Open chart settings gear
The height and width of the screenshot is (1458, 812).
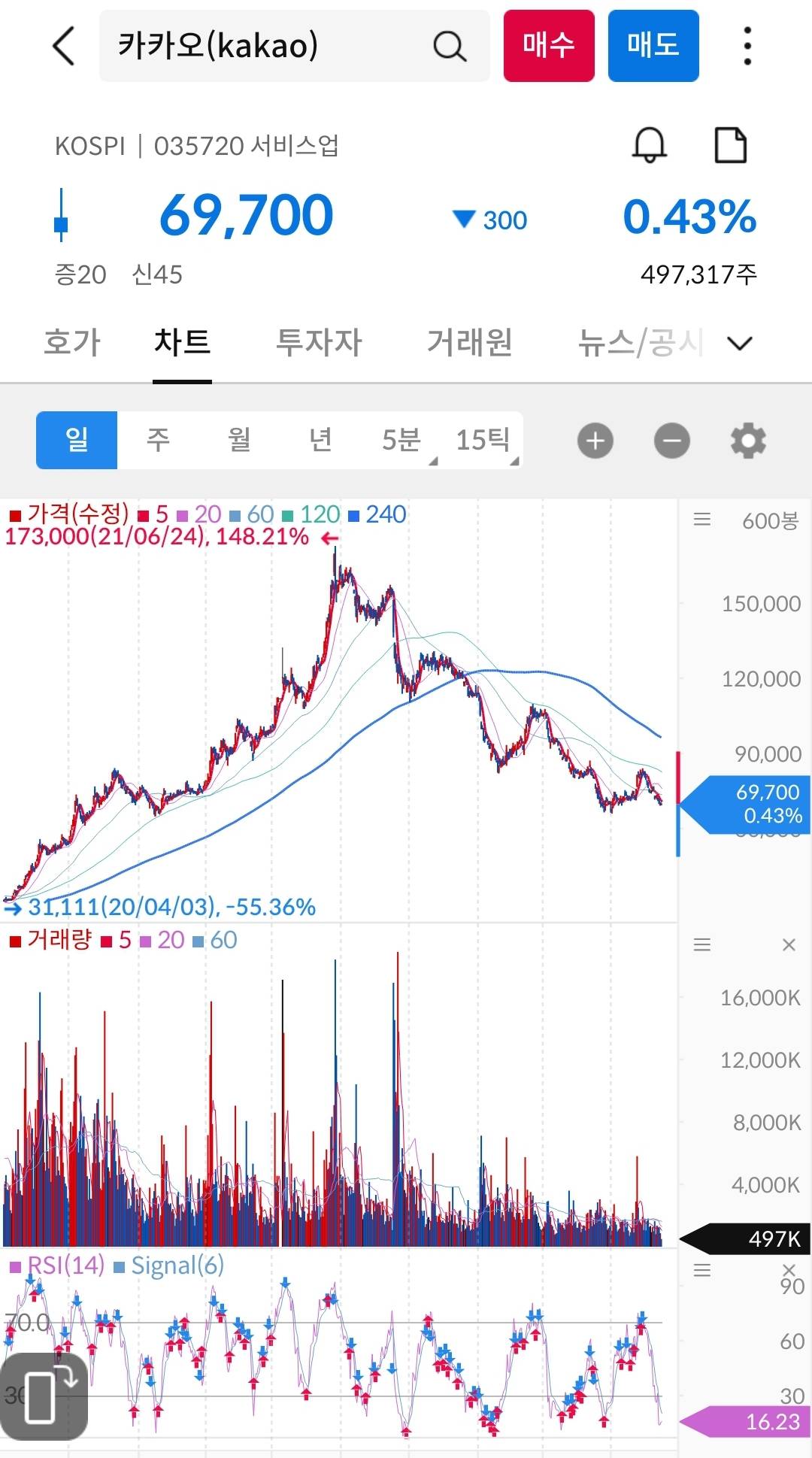[x=748, y=441]
